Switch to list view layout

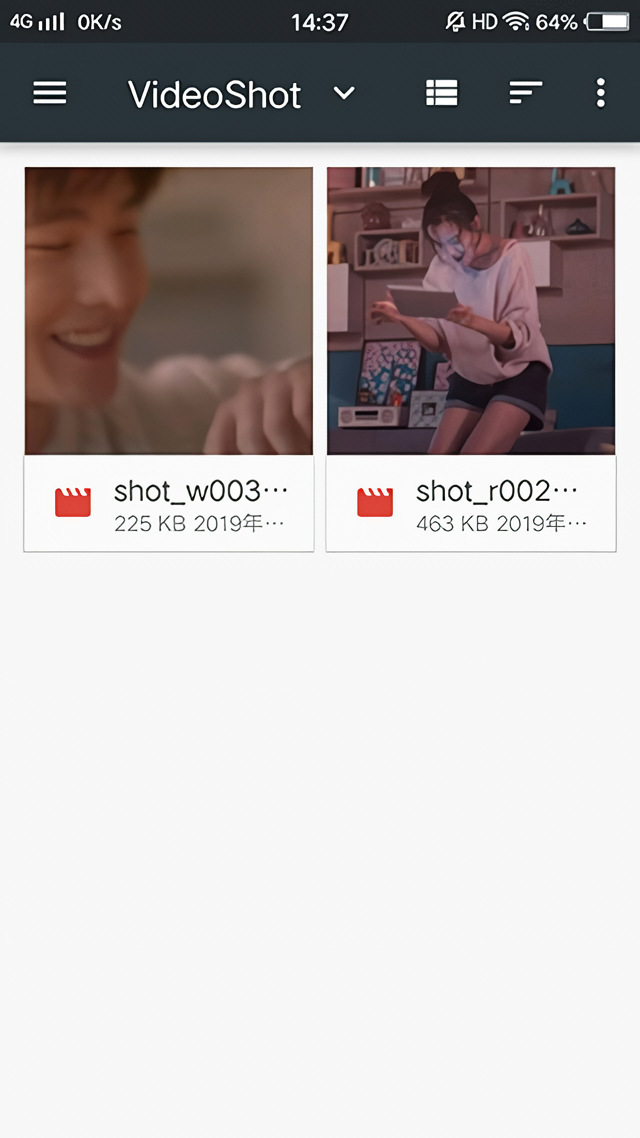coord(441,93)
